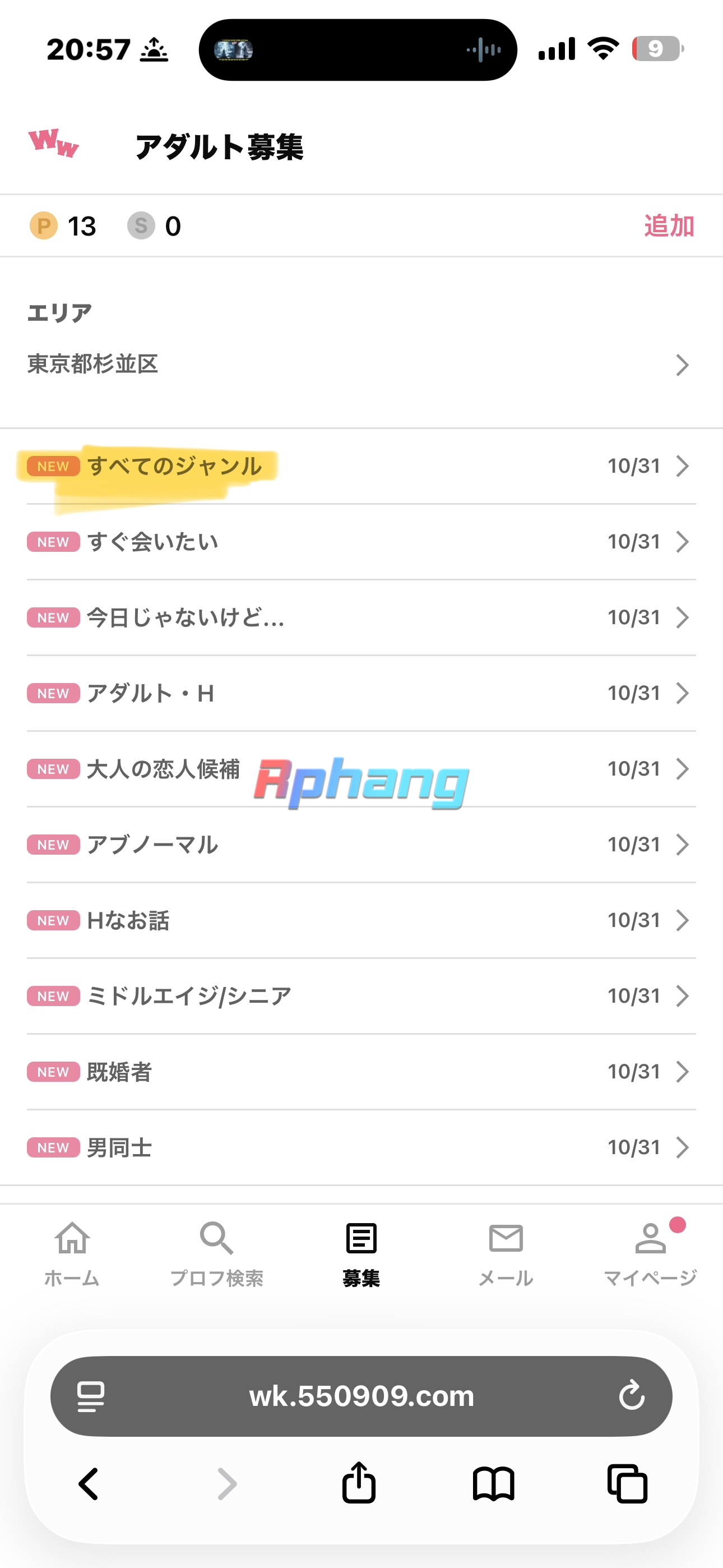Open the browser share sheet
Screen dimensions: 723x1568
coord(359,1483)
